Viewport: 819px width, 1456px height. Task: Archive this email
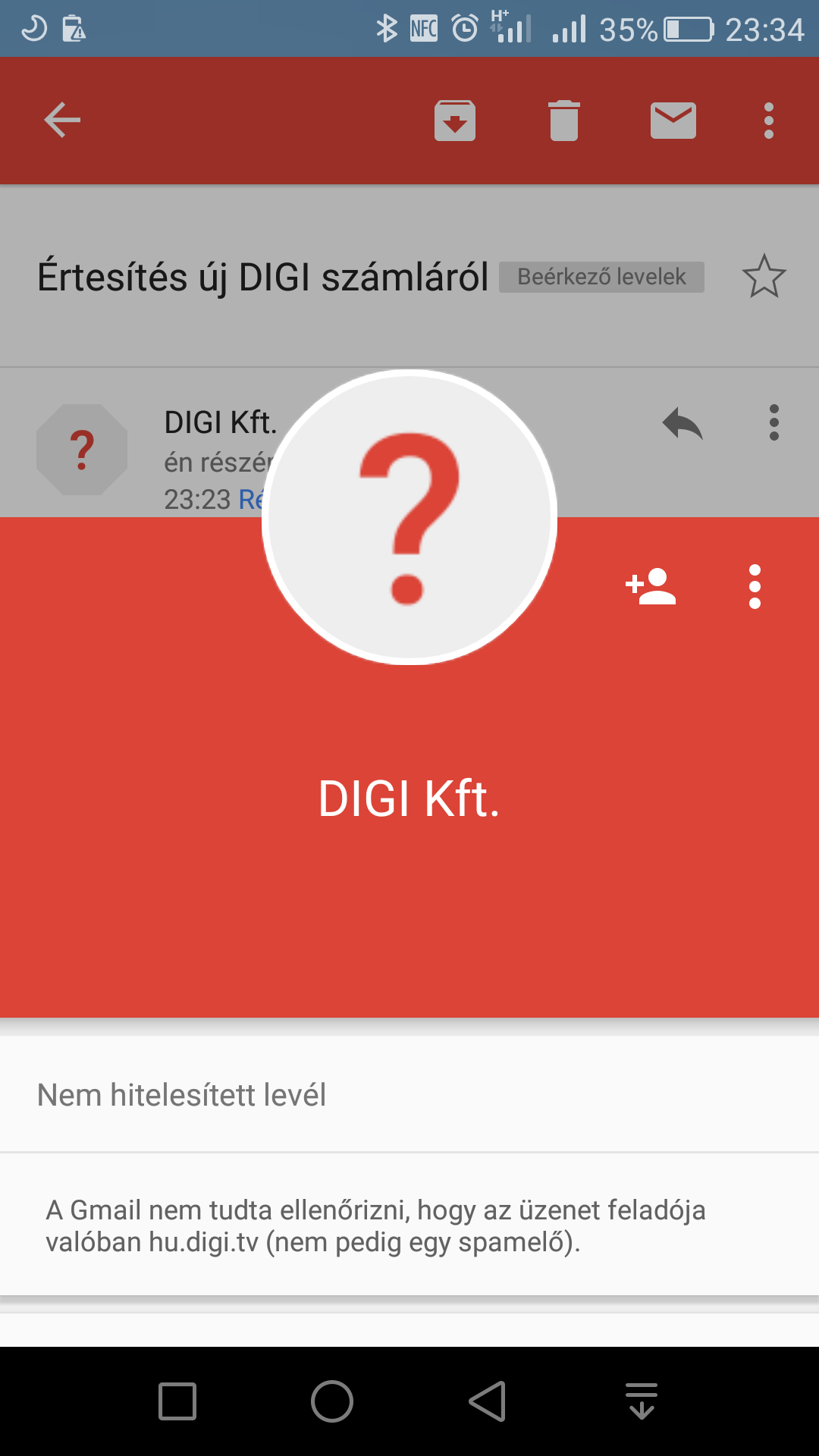click(x=455, y=121)
